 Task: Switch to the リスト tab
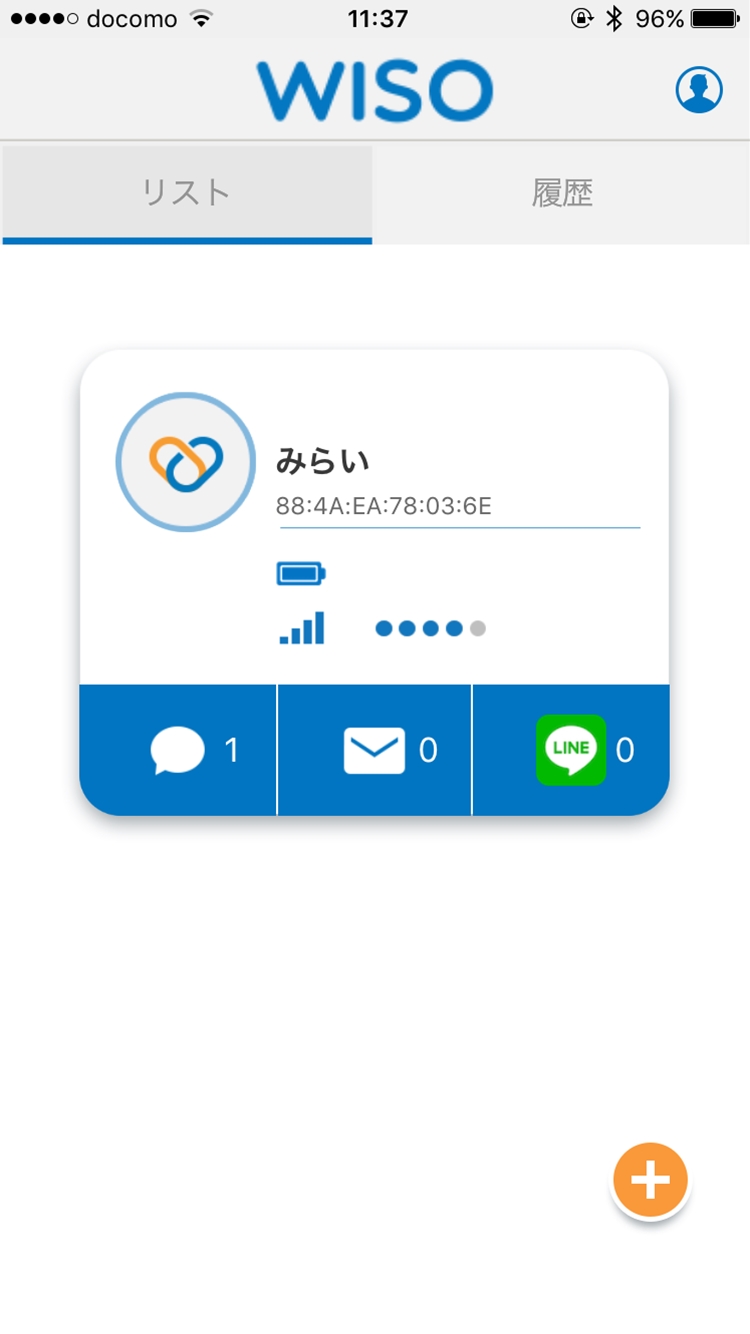coord(187,193)
